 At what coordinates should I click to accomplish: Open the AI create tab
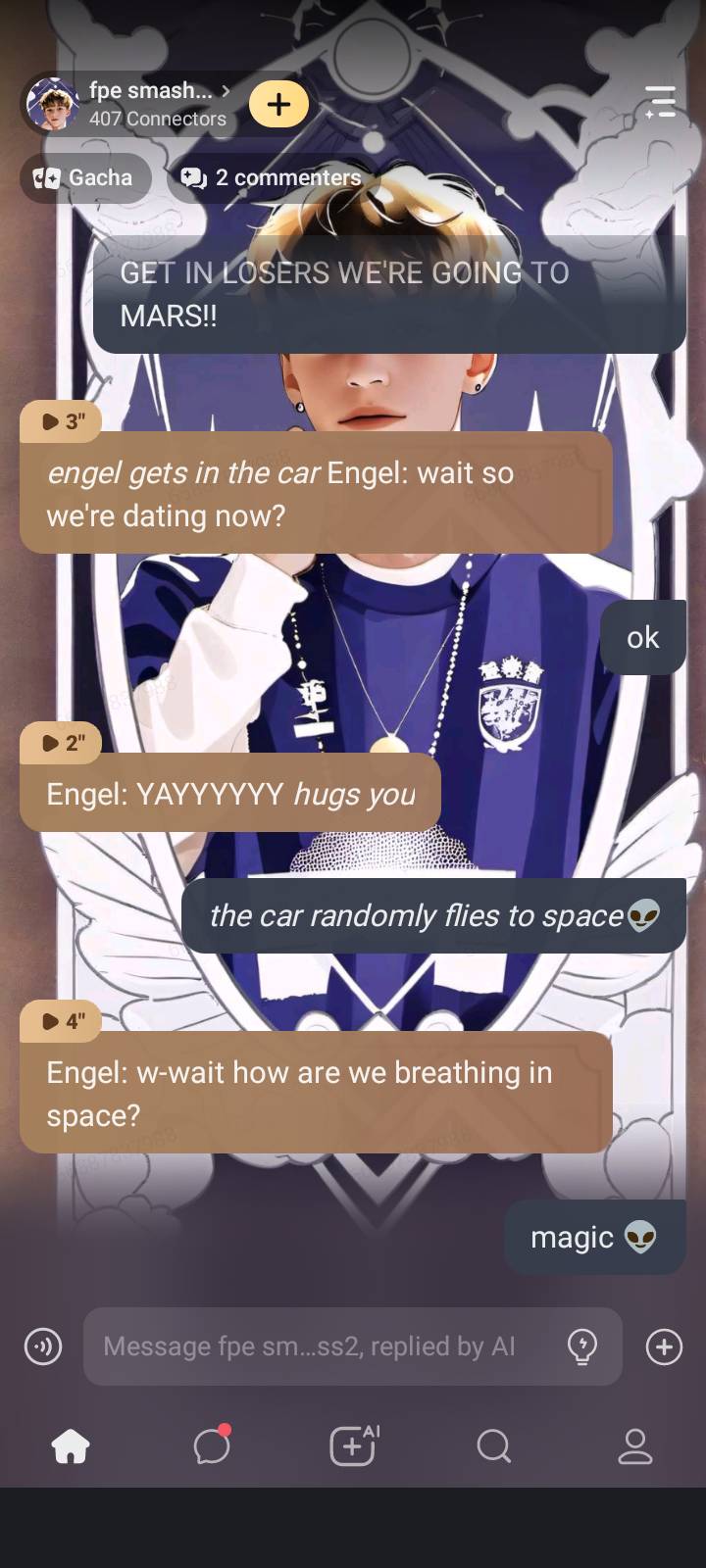coord(353,1445)
